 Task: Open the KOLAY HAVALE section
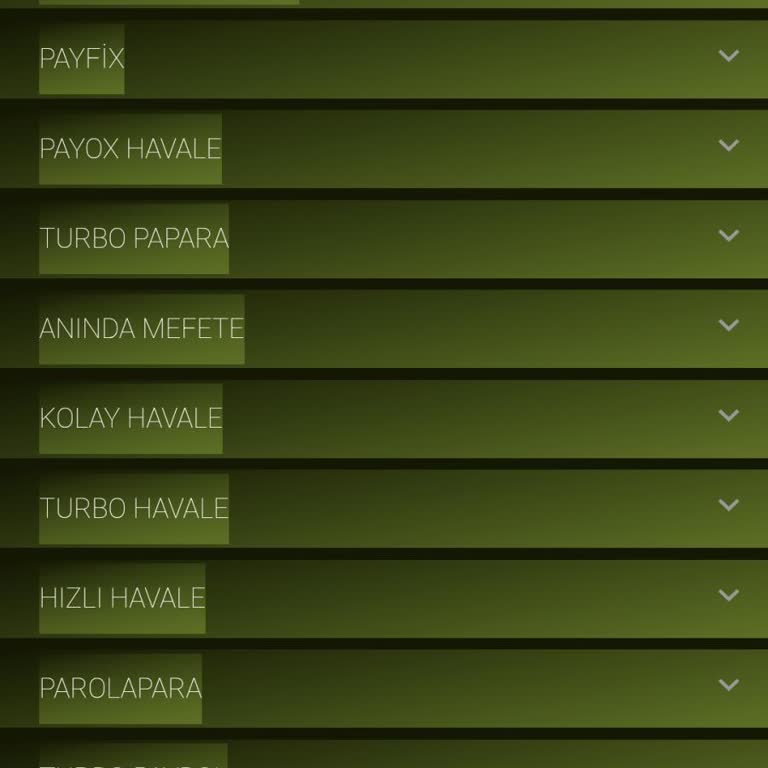[x=728, y=417]
